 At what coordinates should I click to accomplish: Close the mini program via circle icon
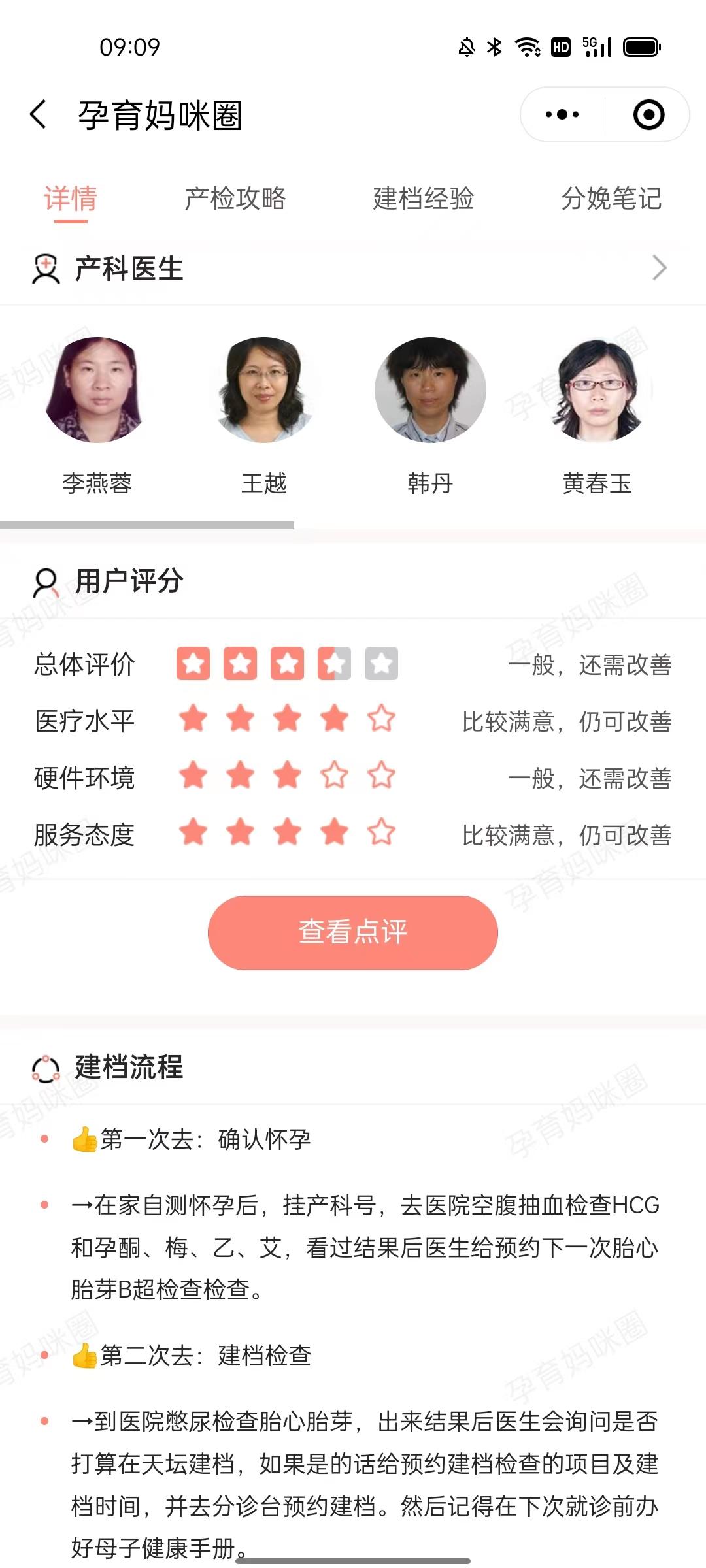(x=648, y=115)
